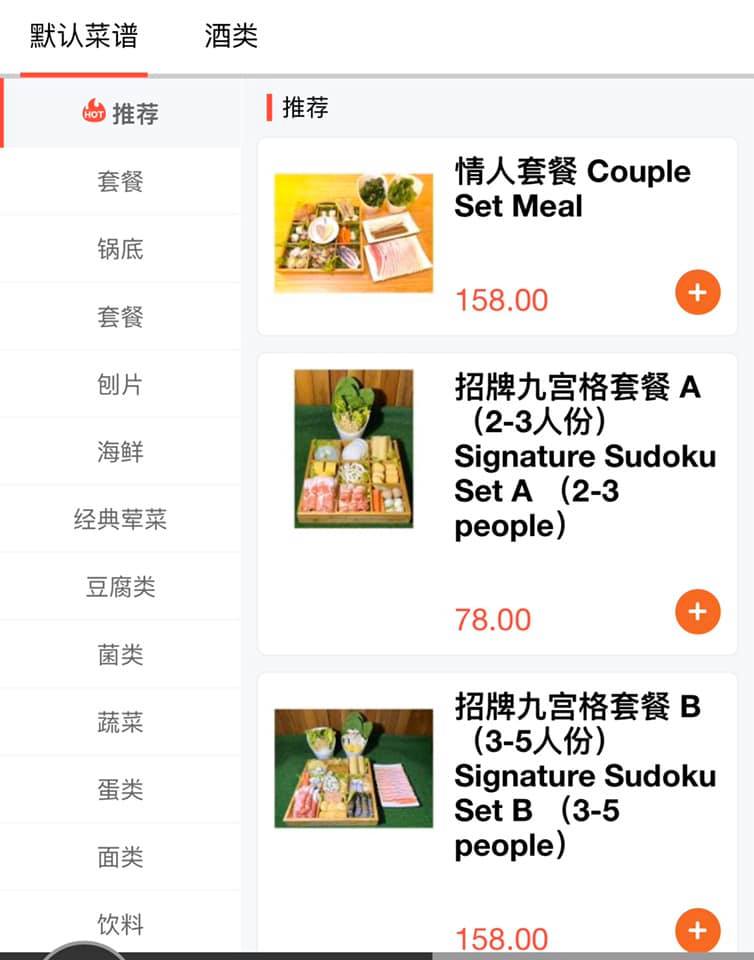Open the 蔬菜 category

pos(120,722)
